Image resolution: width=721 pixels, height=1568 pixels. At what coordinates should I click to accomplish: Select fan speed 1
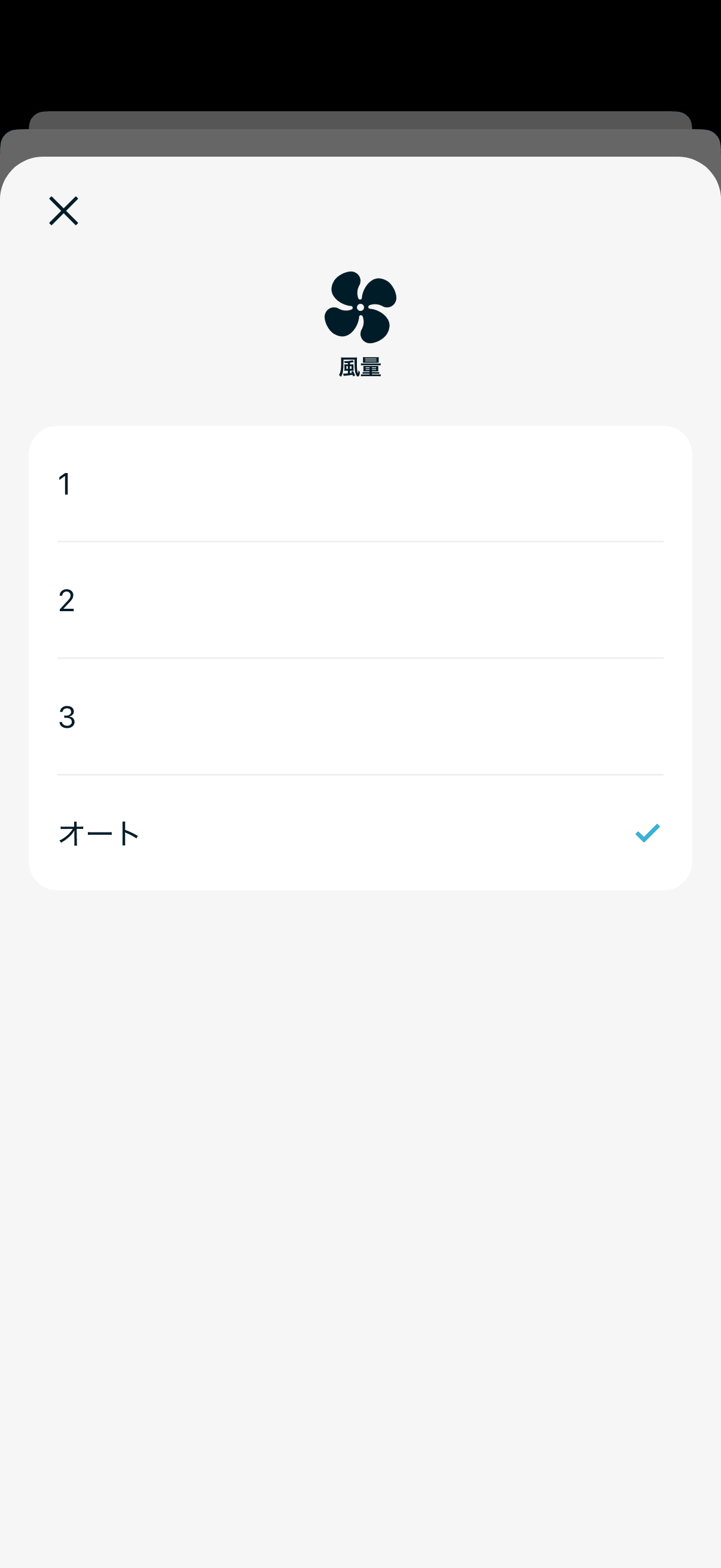tap(359, 484)
